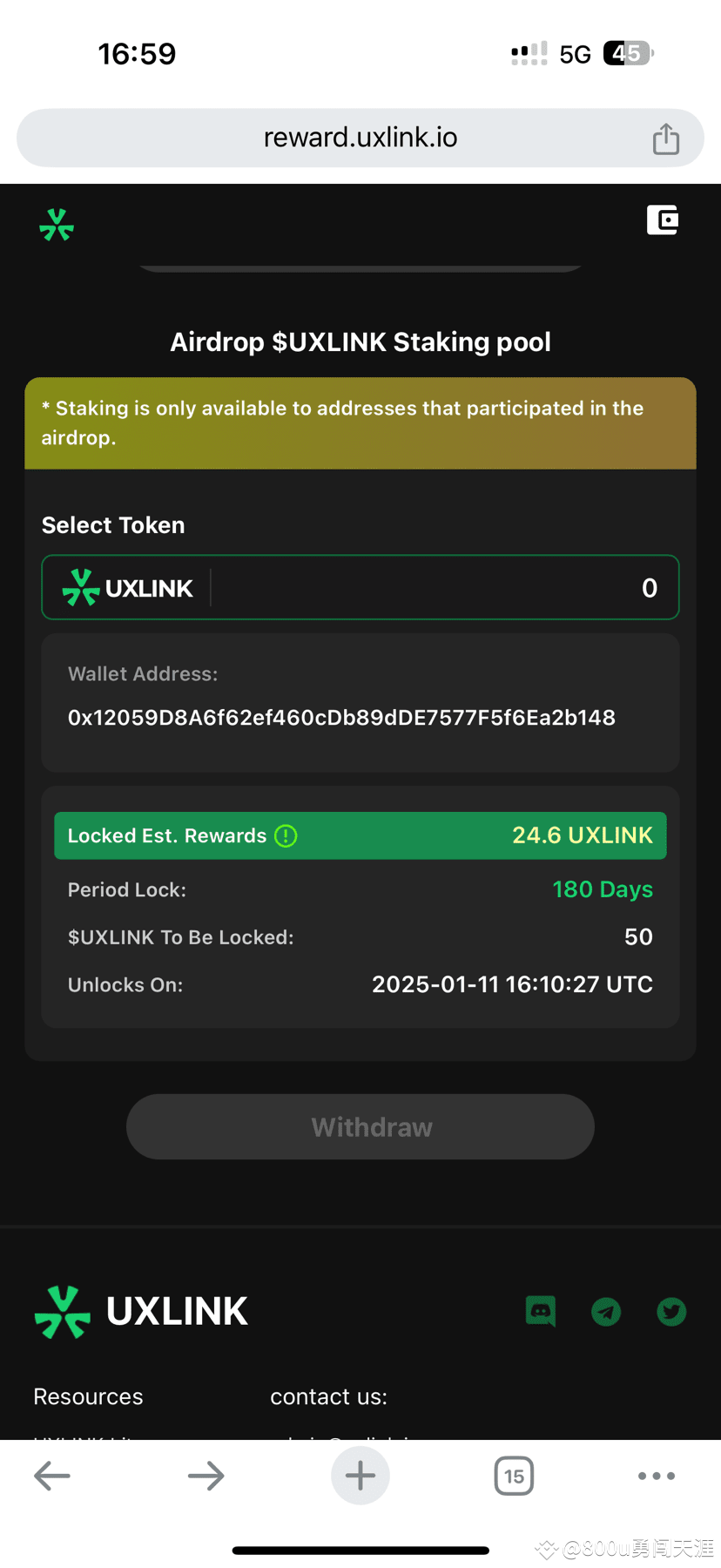Image resolution: width=721 pixels, height=1568 pixels.
Task: Open the Telegram icon in the footer
Action: (606, 1312)
